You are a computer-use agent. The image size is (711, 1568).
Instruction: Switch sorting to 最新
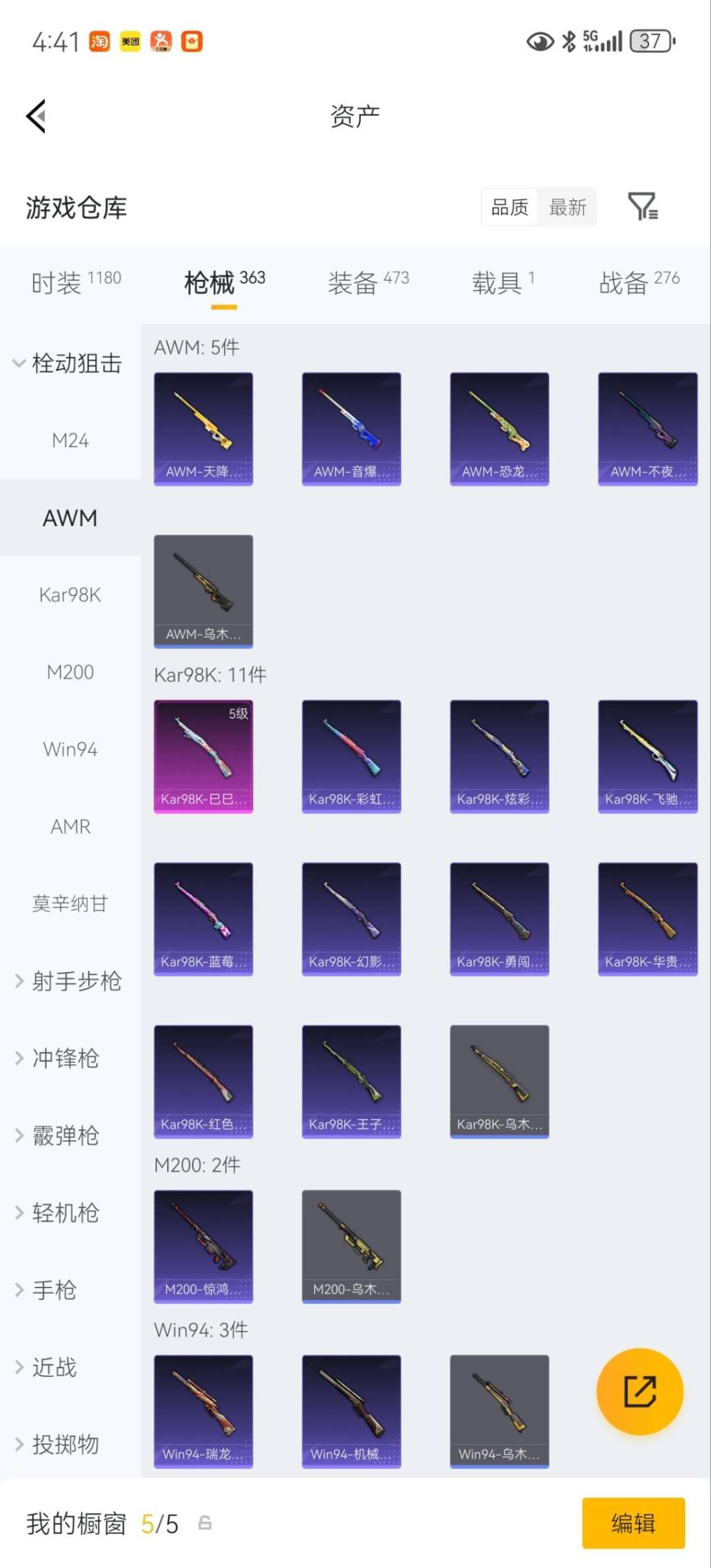coord(567,207)
